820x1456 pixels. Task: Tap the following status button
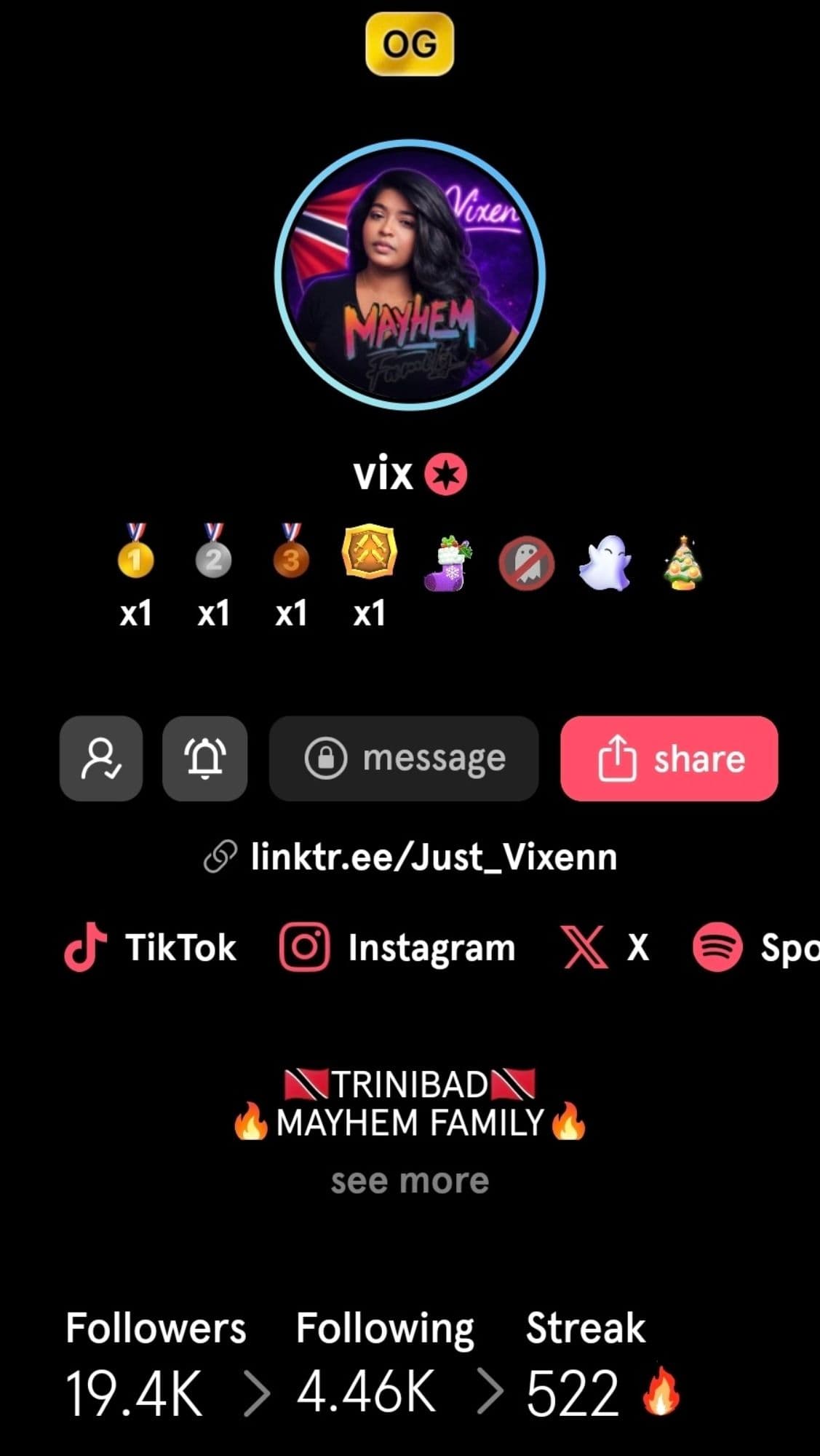tap(100, 758)
